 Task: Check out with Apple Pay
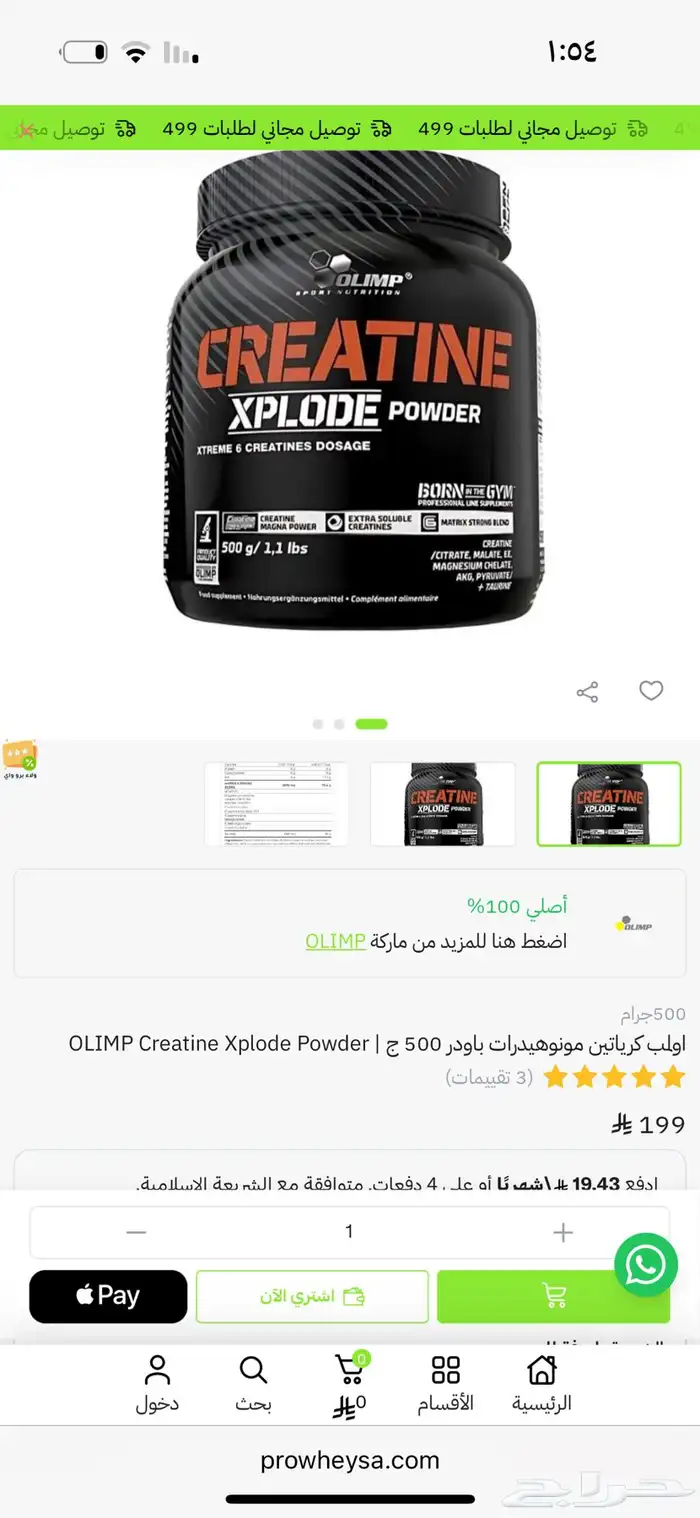pyautogui.click(x=108, y=1297)
